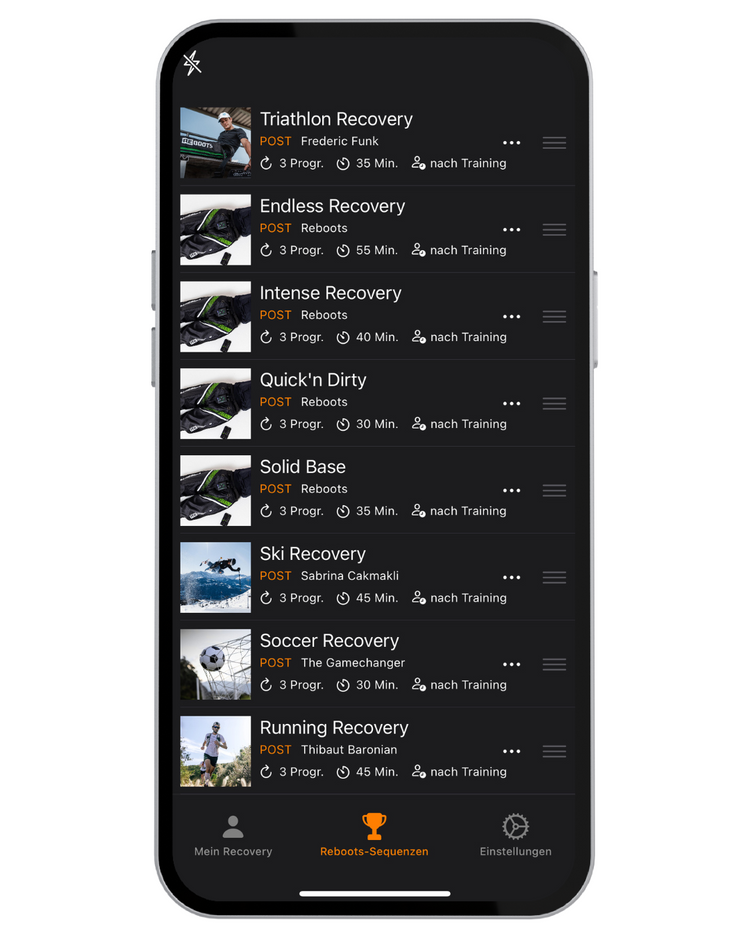
Task: Open Endless Recovery sequence
Action: click(332, 207)
